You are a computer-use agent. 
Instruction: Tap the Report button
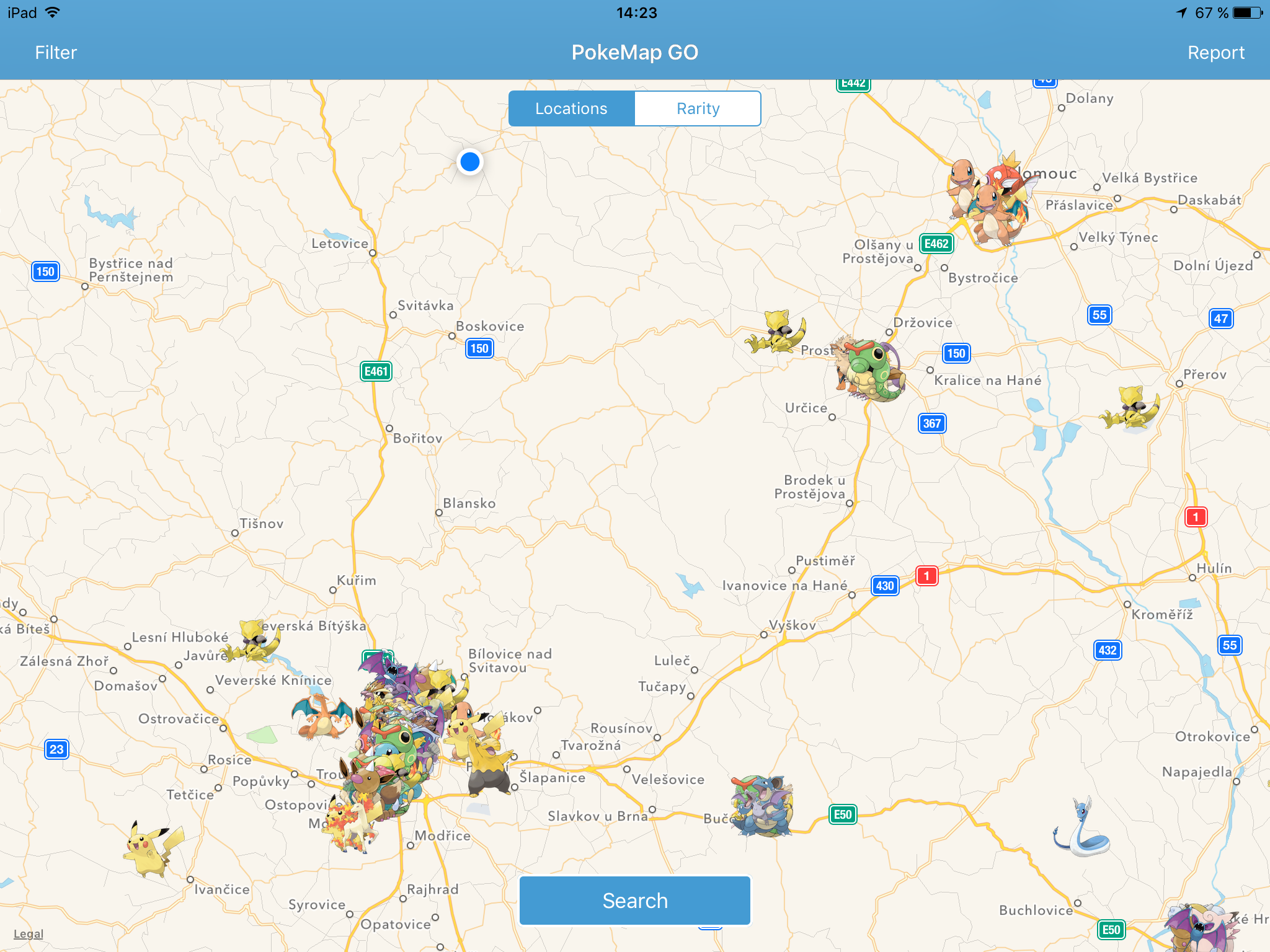pos(1215,53)
